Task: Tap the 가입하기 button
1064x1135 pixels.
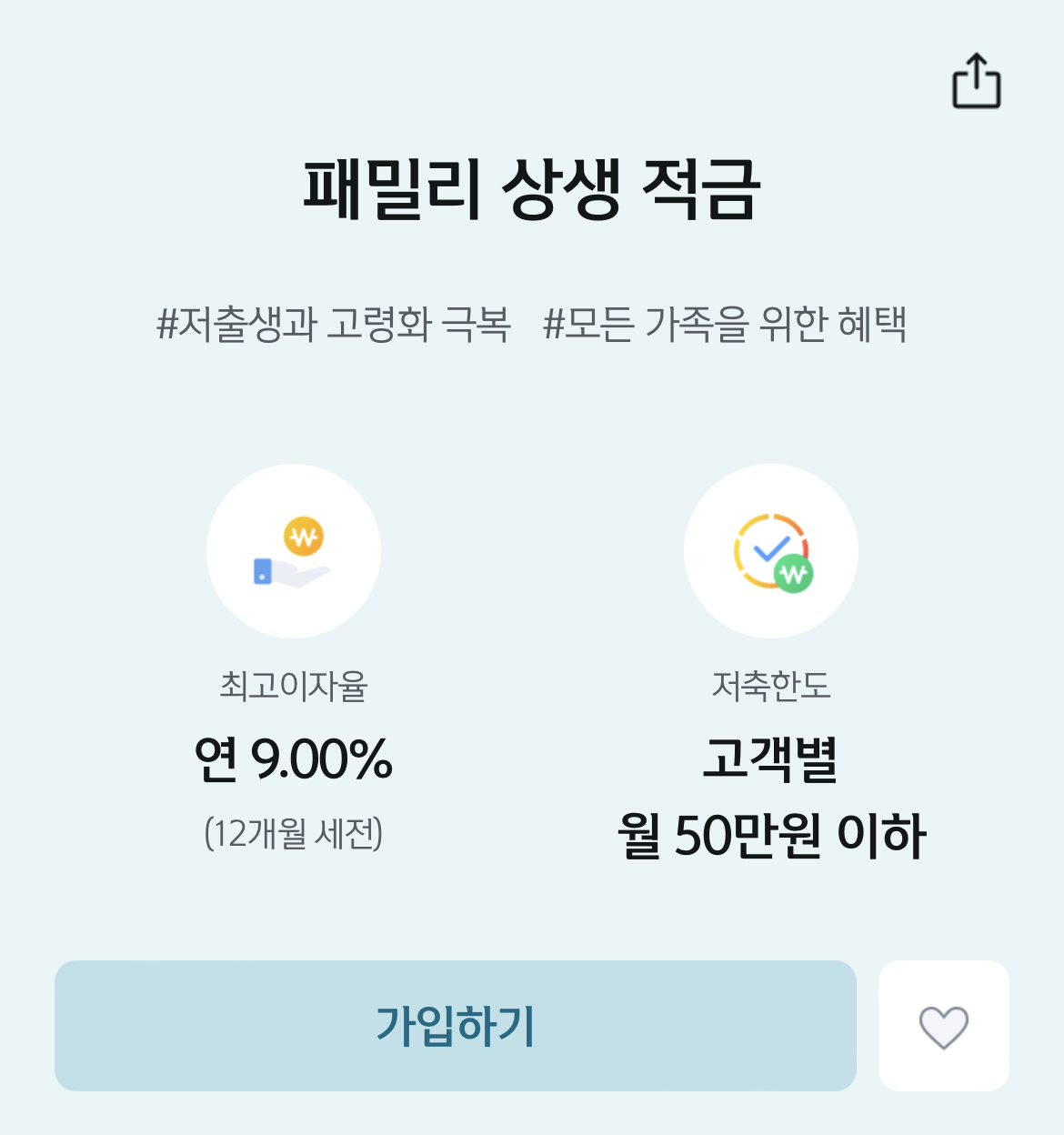Action: coord(456,1026)
